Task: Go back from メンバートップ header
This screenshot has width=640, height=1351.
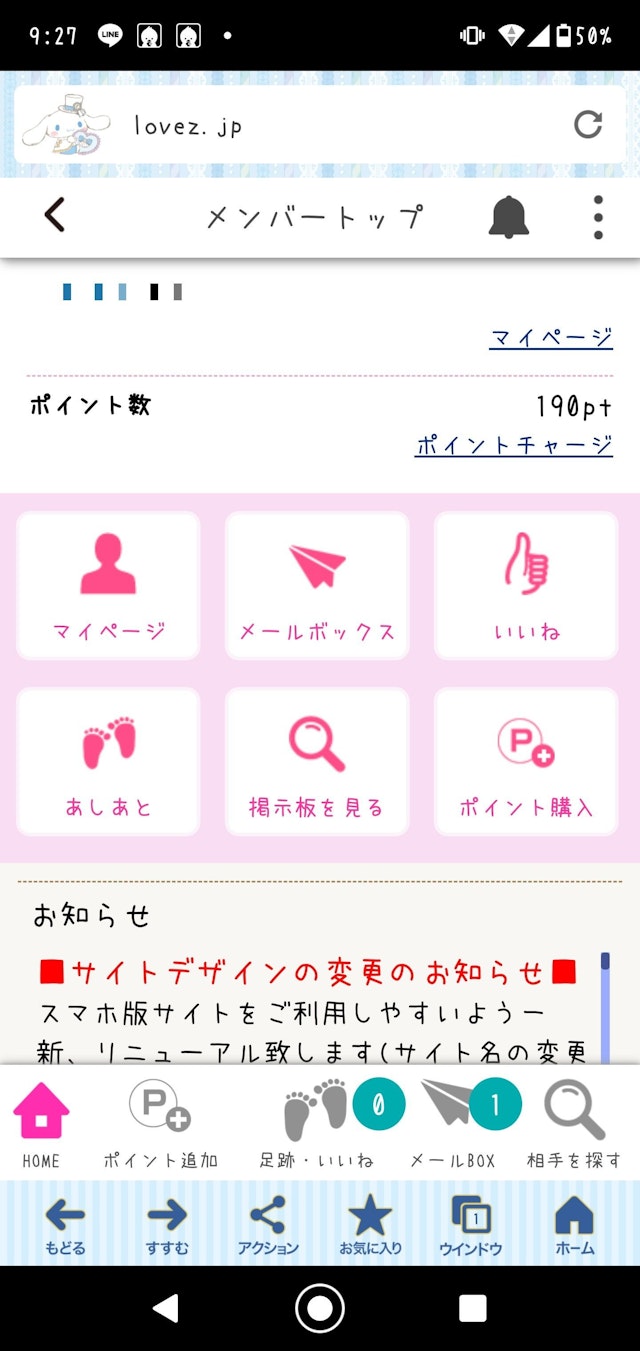Action: point(55,215)
